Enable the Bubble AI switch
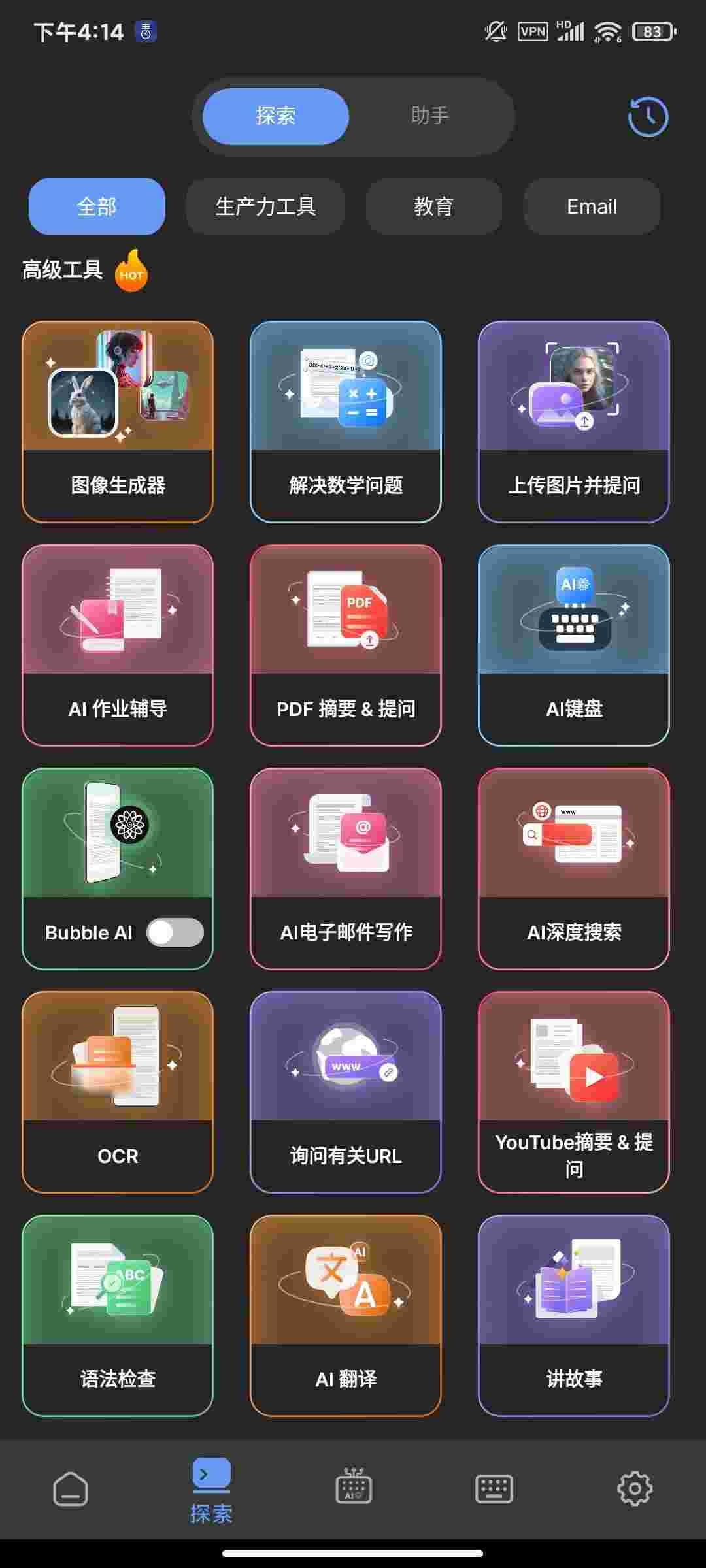 [175, 932]
